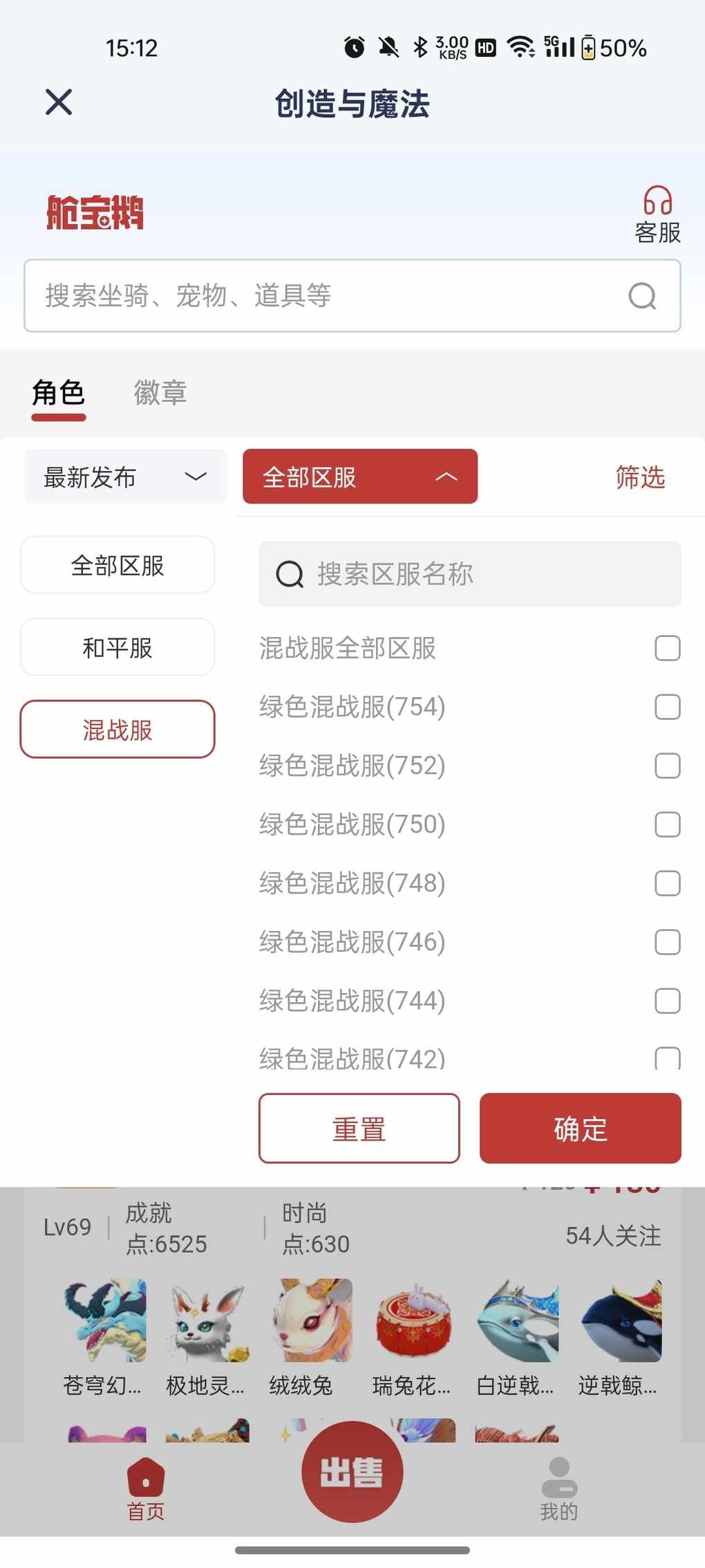Switch to the 徽章 tab
The height and width of the screenshot is (1568, 705).
(160, 393)
